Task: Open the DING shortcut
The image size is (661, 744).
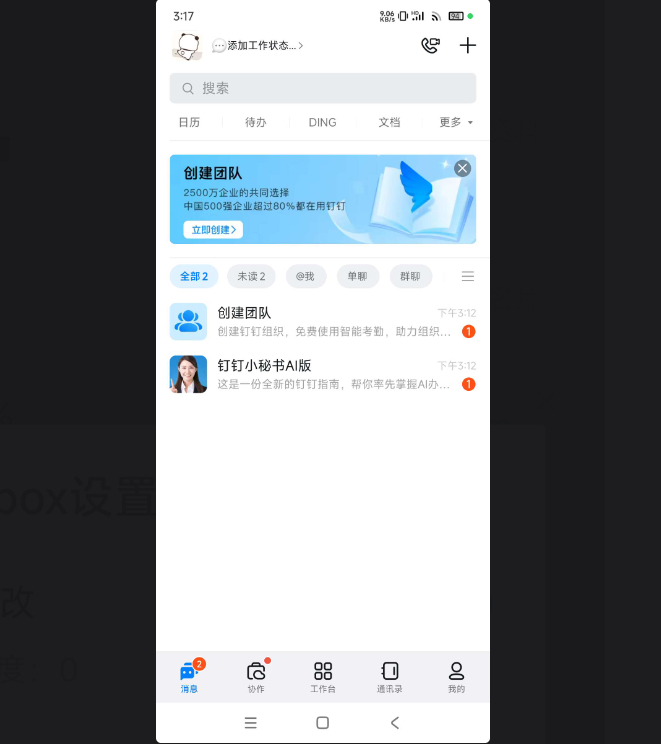Action: tap(322, 122)
